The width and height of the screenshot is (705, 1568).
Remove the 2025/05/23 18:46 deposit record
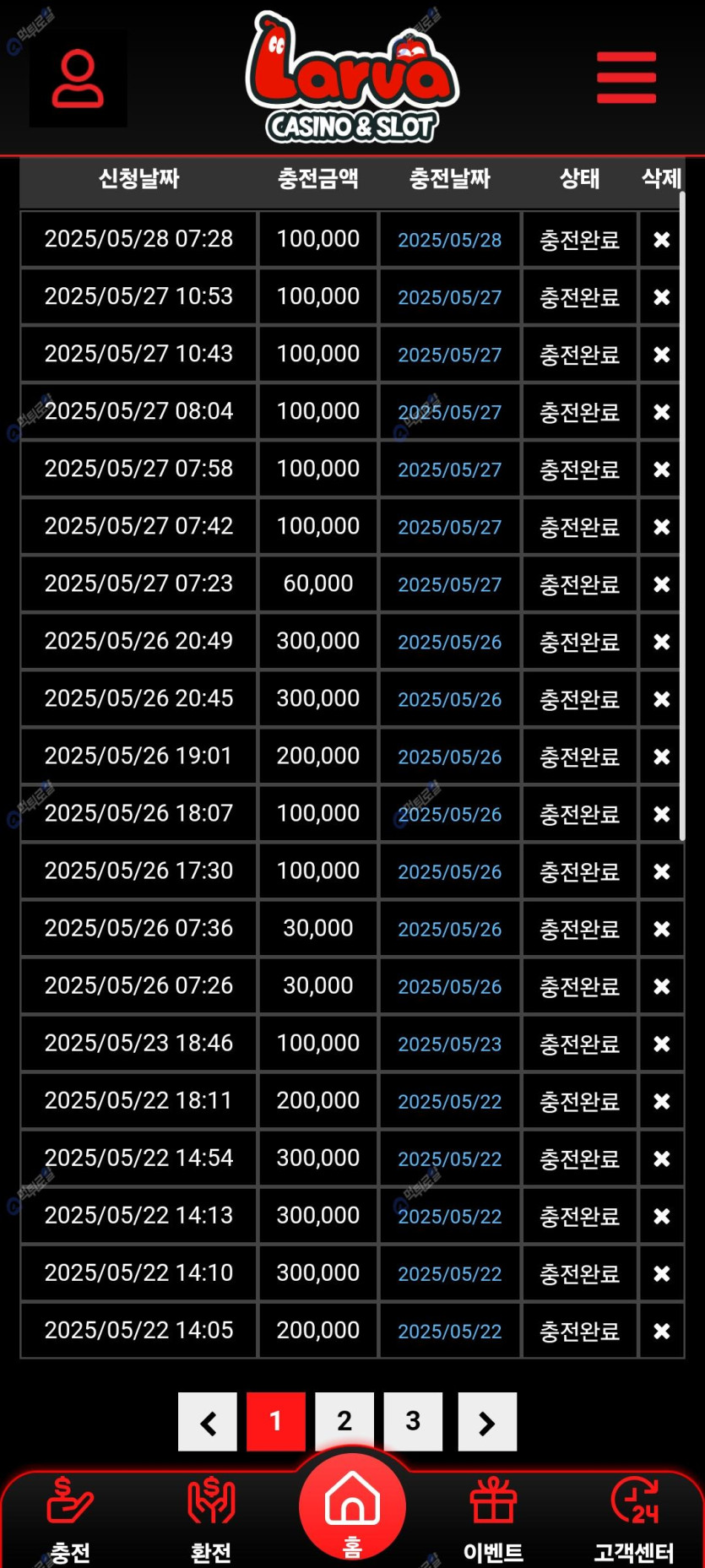(x=662, y=1044)
